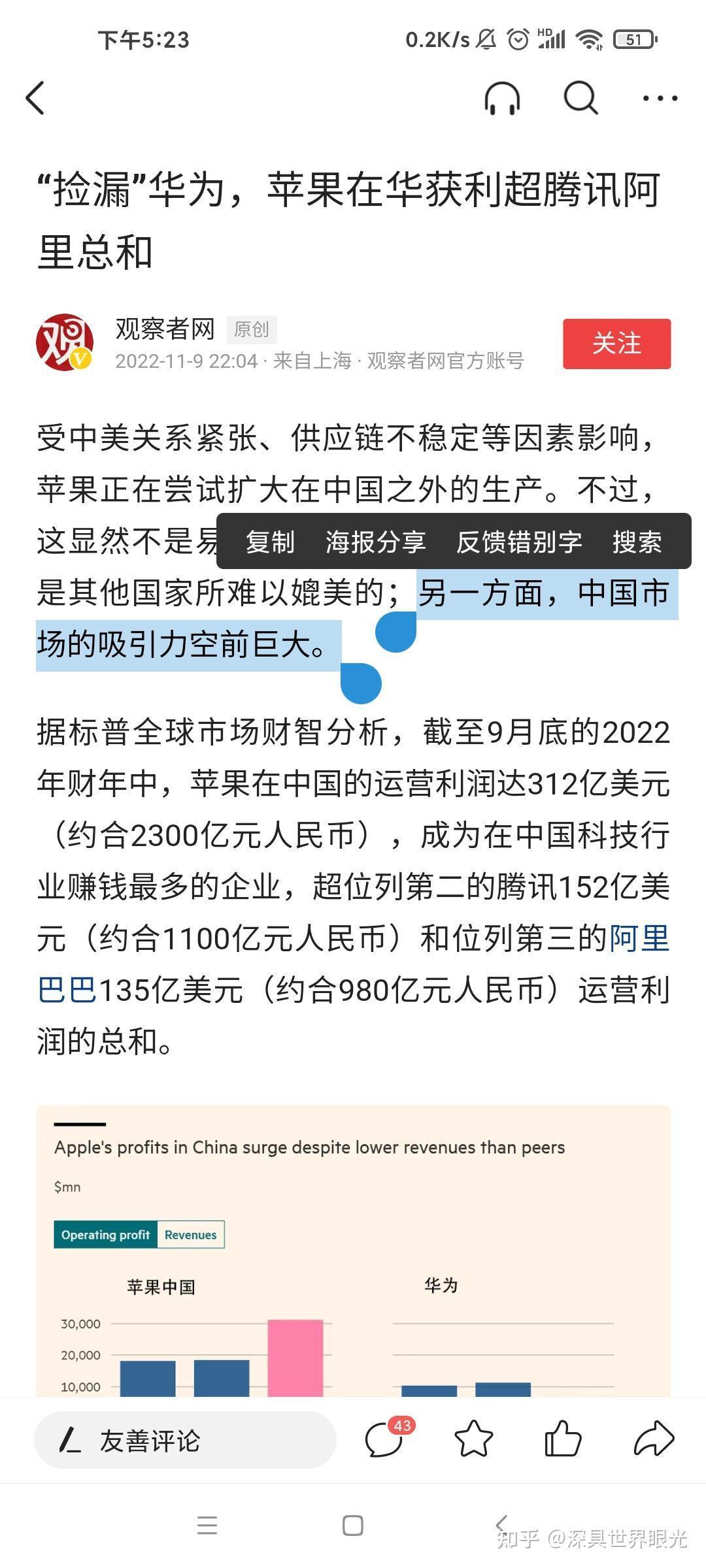
Task: Open the three-dot overflow menu
Action: point(660,99)
